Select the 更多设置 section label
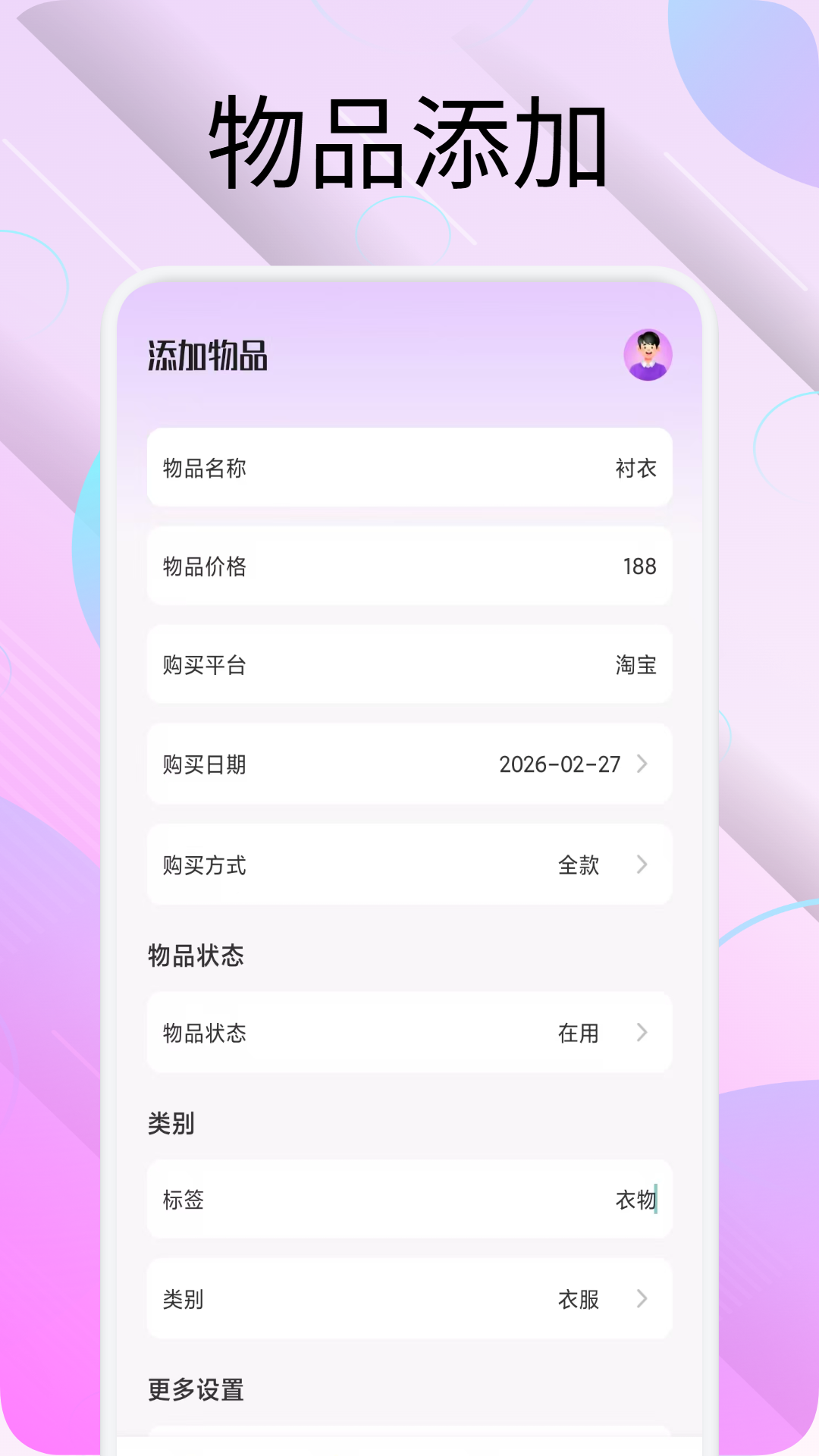Image resolution: width=819 pixels, height=1456 pixels. [196, 1391]
